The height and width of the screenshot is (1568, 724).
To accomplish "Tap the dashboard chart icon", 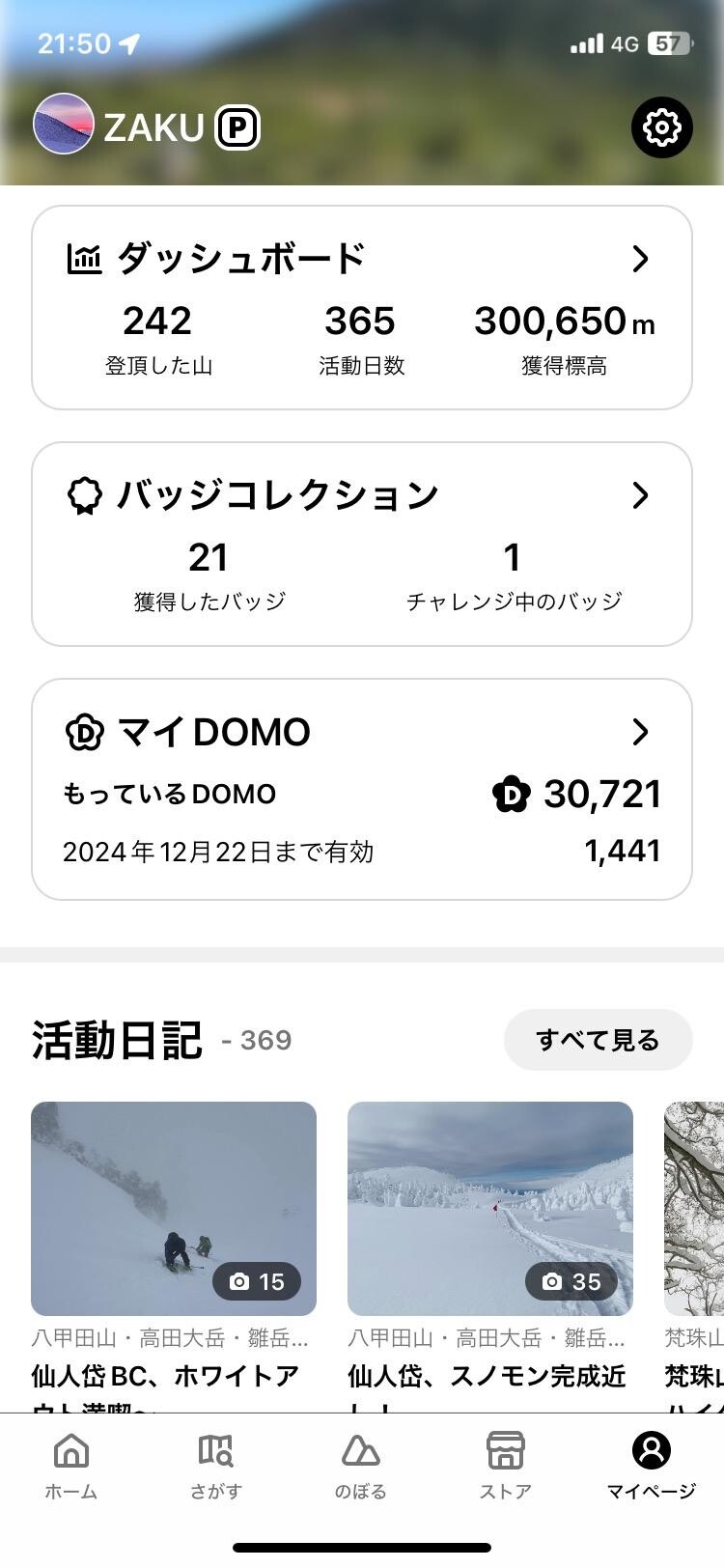I will [87, 256].
